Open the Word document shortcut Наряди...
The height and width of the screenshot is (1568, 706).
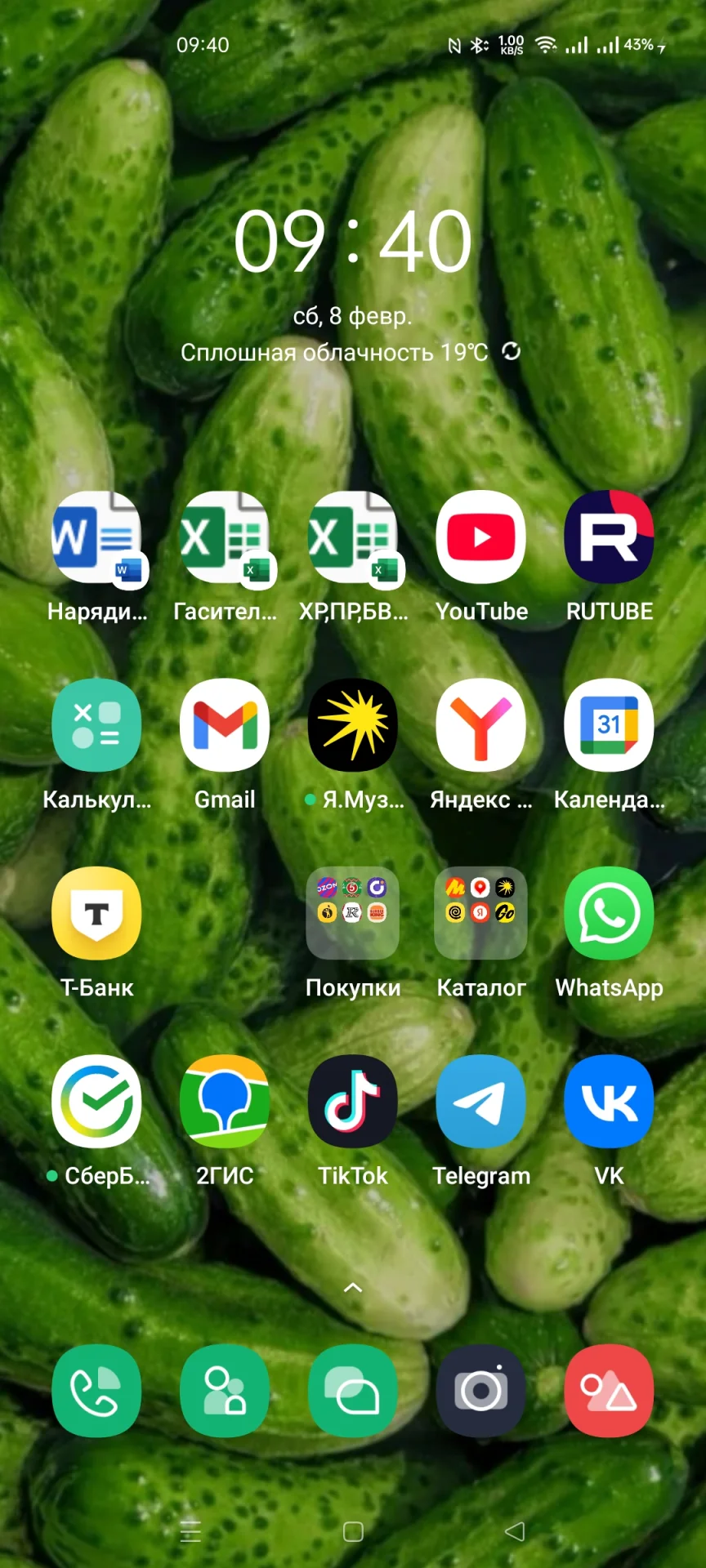96,537
